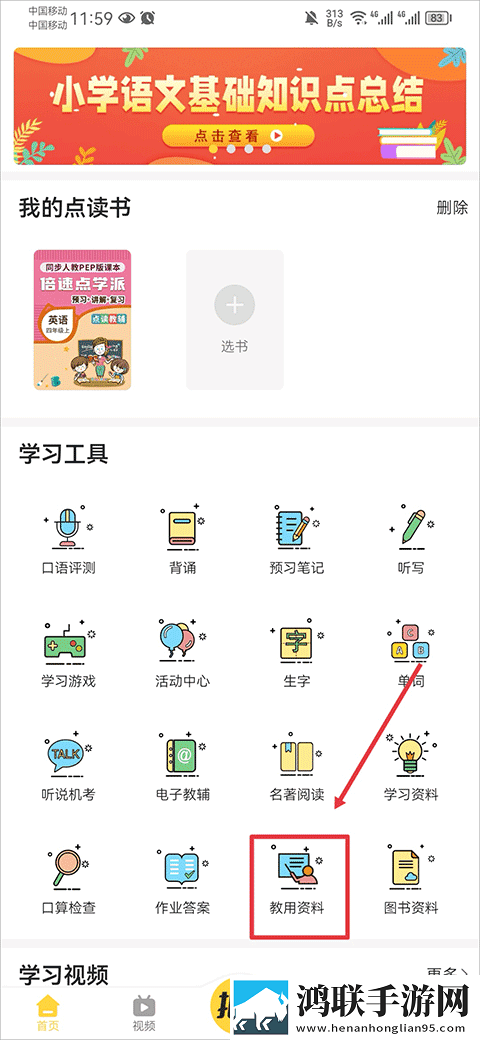480x1040 pixels.
Task: Open 电子教辅
Action: [x=182, y=767]
